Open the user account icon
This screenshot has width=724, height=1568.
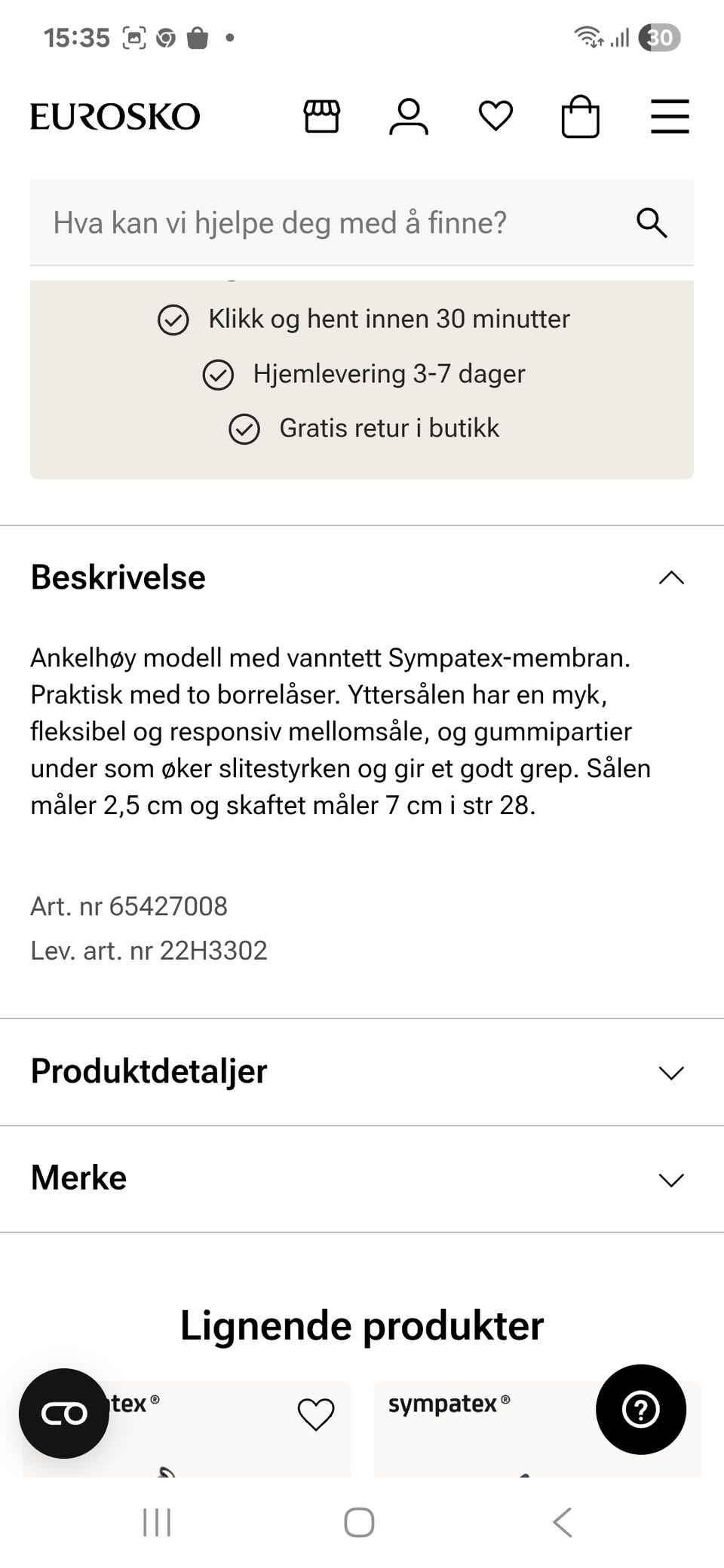408,117
